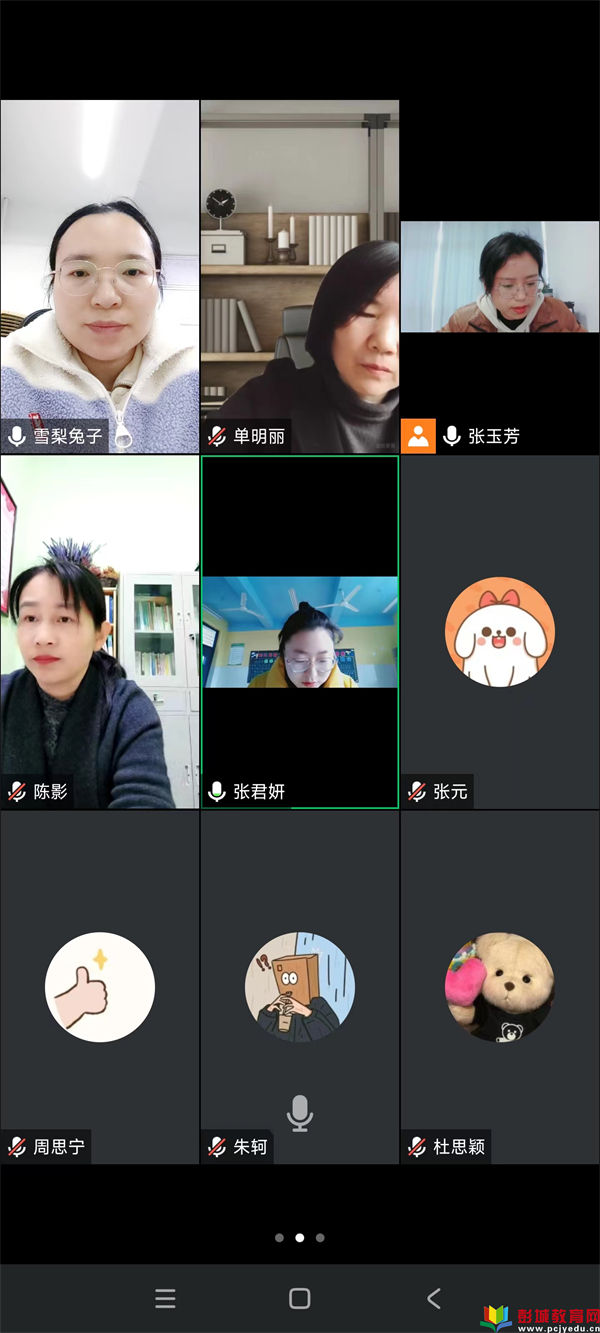Select 周思宁's participant tile
The image size is (600, 1333).
(99, 986)
